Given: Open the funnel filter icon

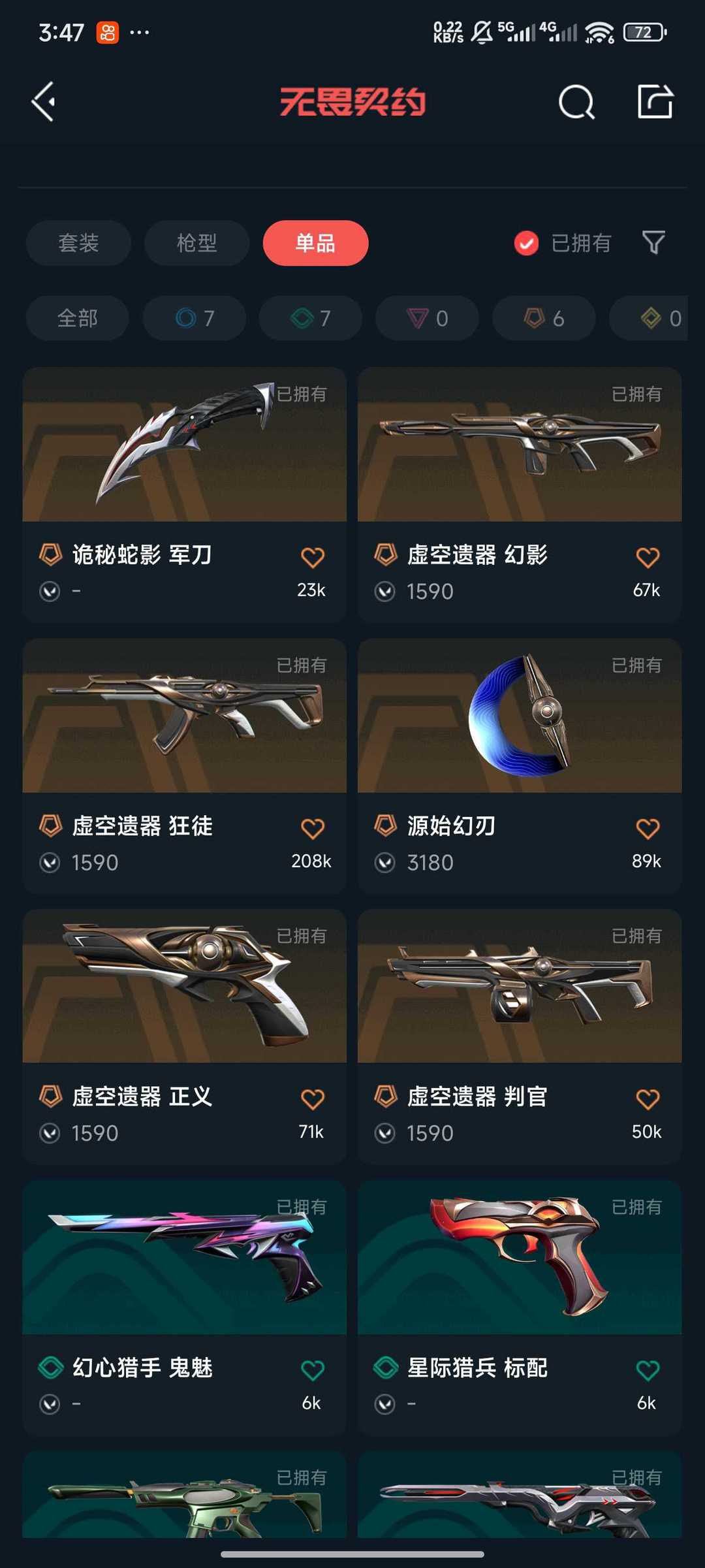Looking at the screenshot, I should tap(653, 243).
